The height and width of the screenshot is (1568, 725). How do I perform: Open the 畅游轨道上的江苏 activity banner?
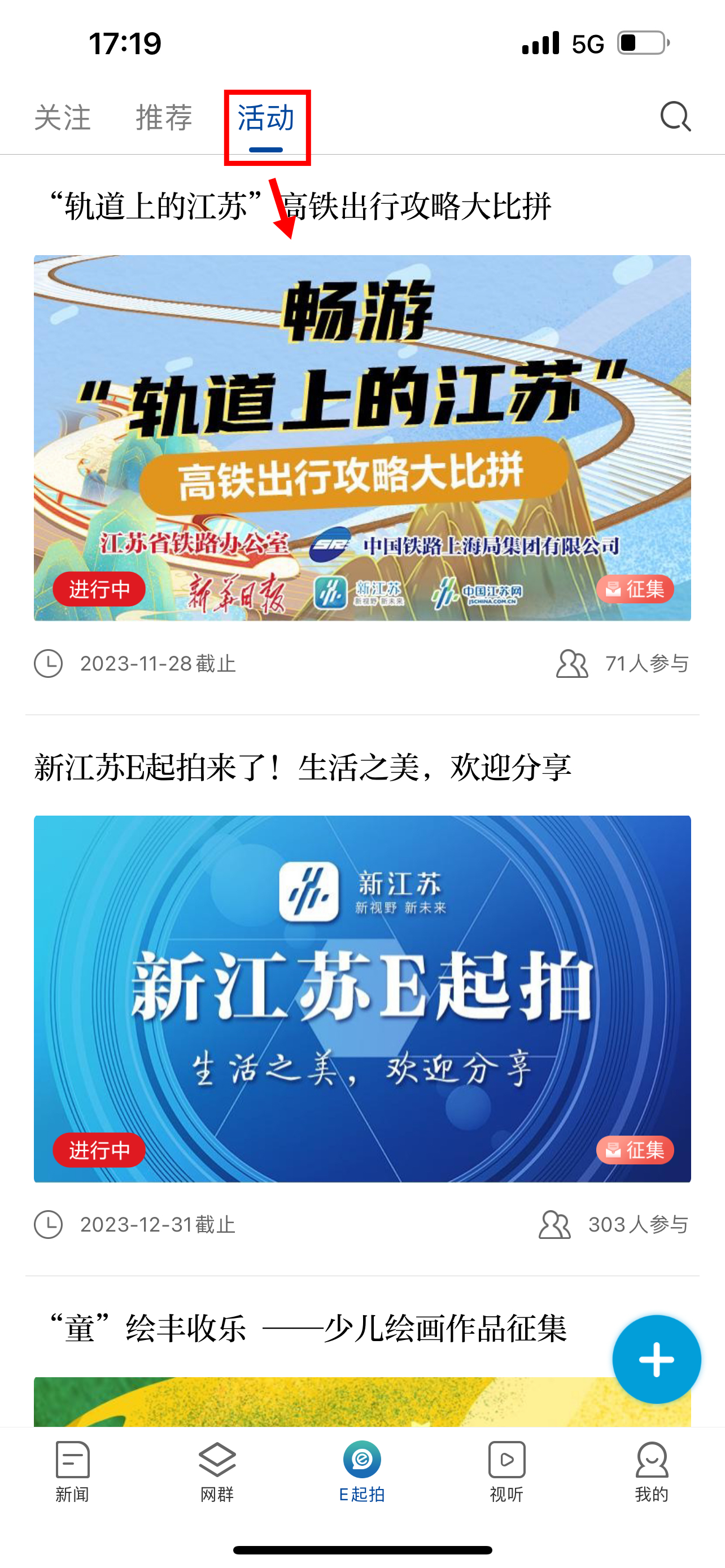(x=362, y=437)
